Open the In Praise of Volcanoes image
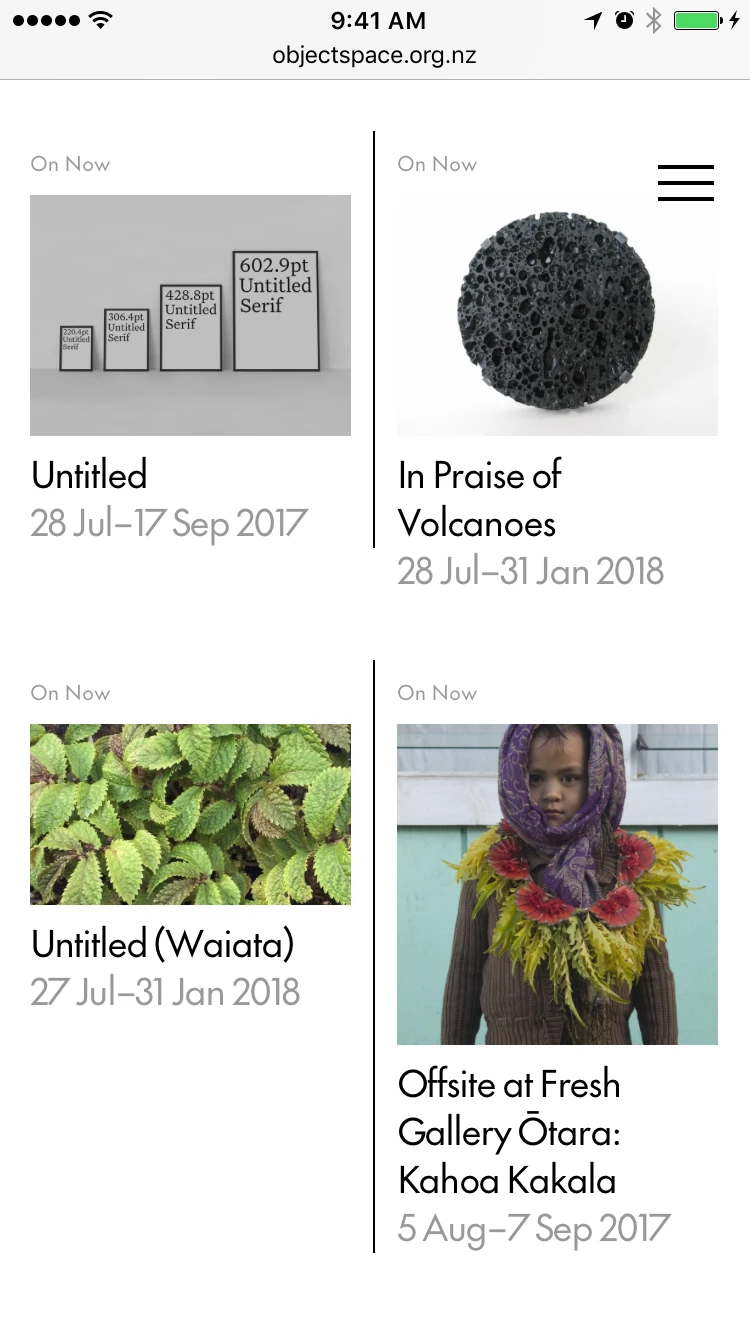 pos(556,315)
